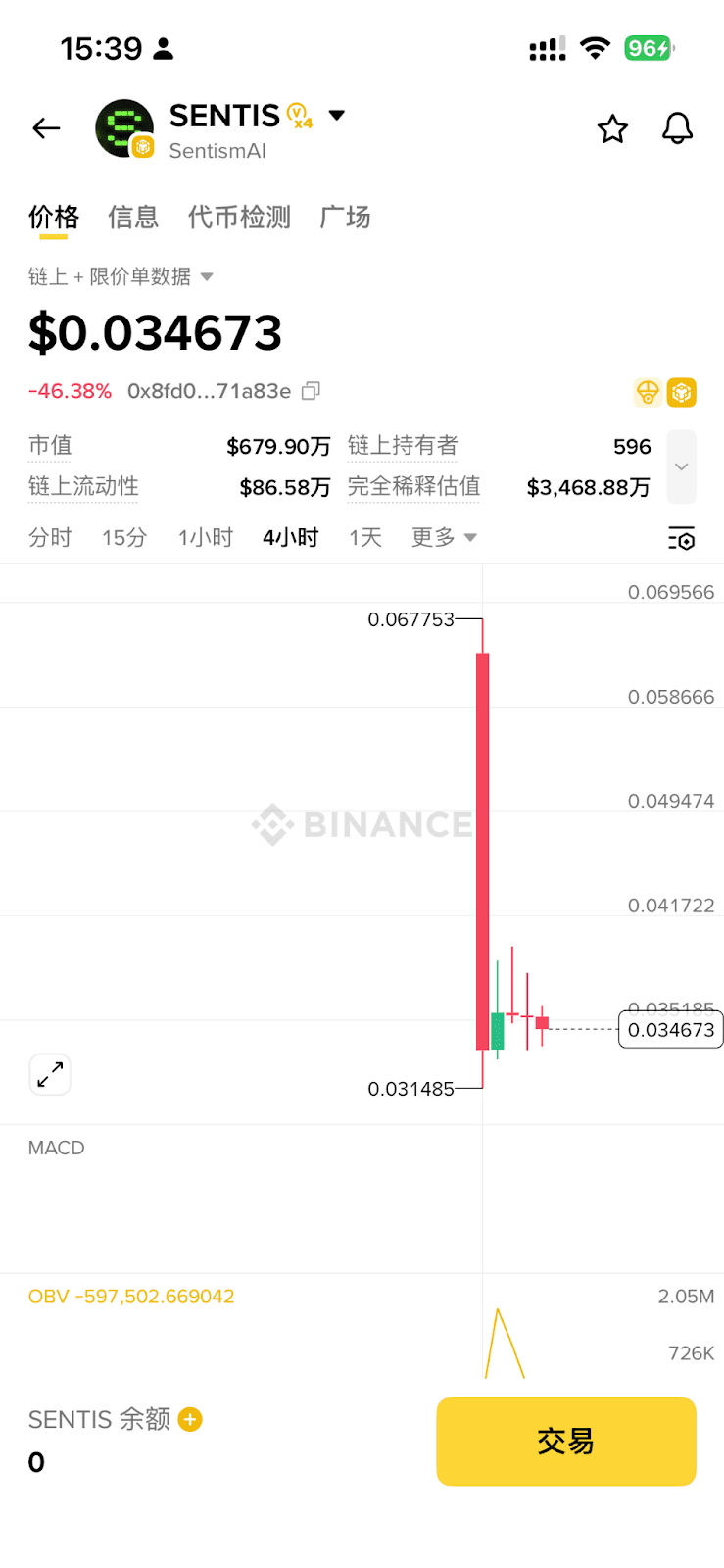
Task: Open the SENTIS token dropdown arrow
Action: [336, 116]
